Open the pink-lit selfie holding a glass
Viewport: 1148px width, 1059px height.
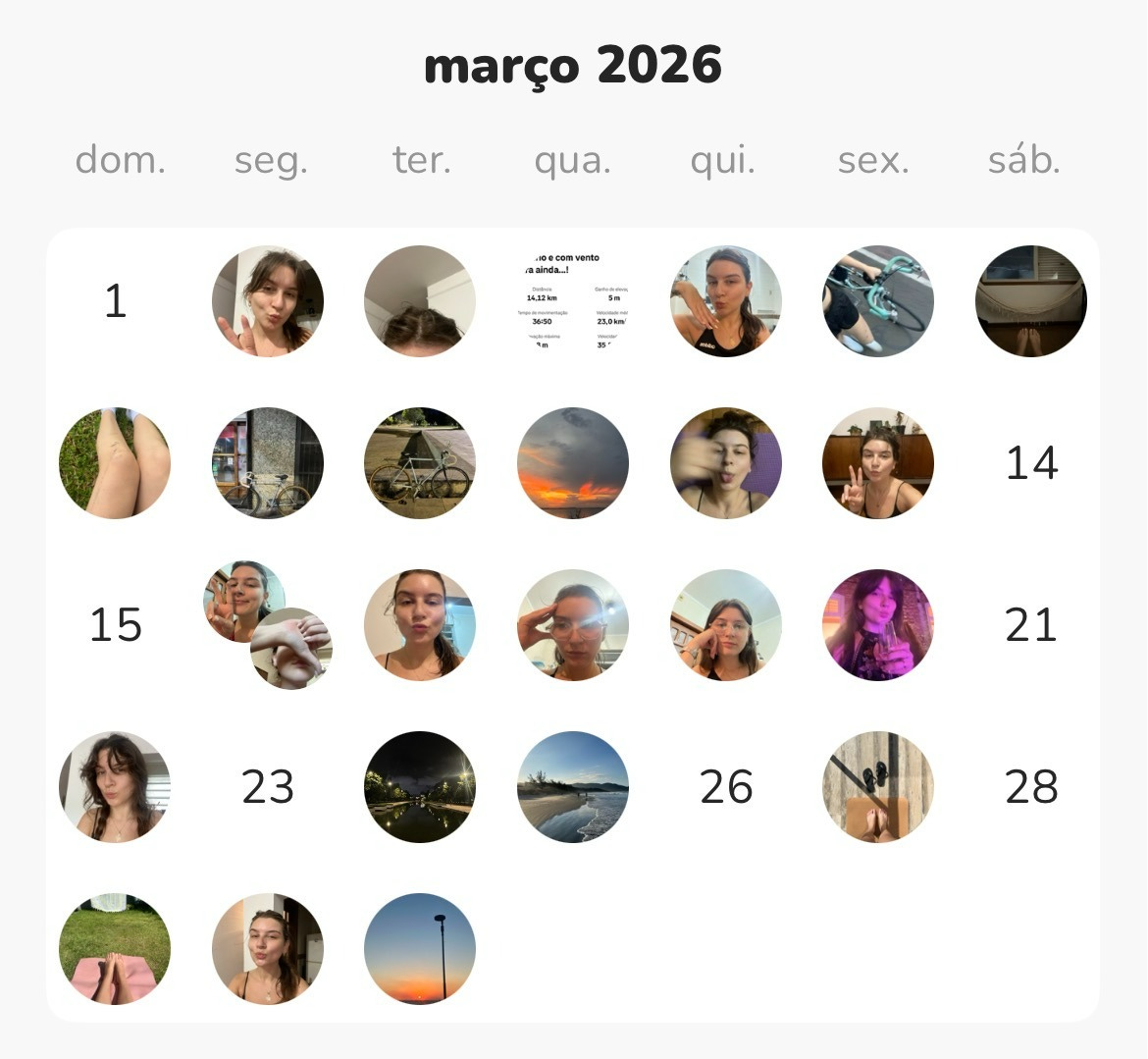(x=877, y=625)
